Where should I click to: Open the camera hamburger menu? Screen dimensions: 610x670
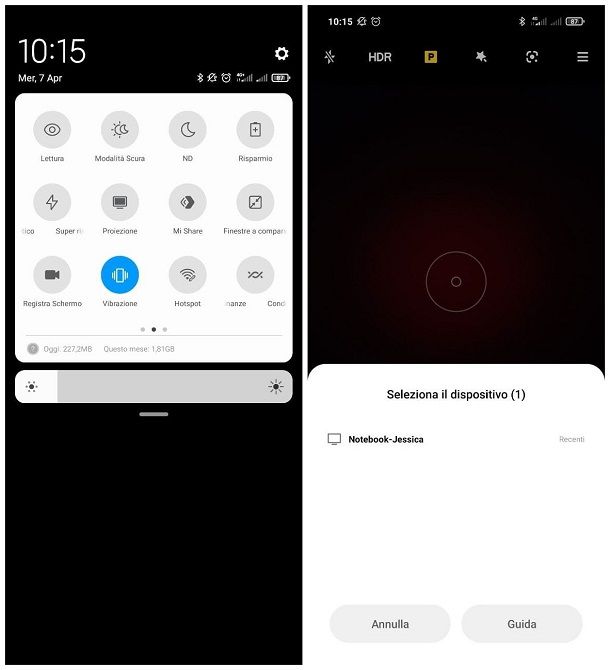[582, 57]
